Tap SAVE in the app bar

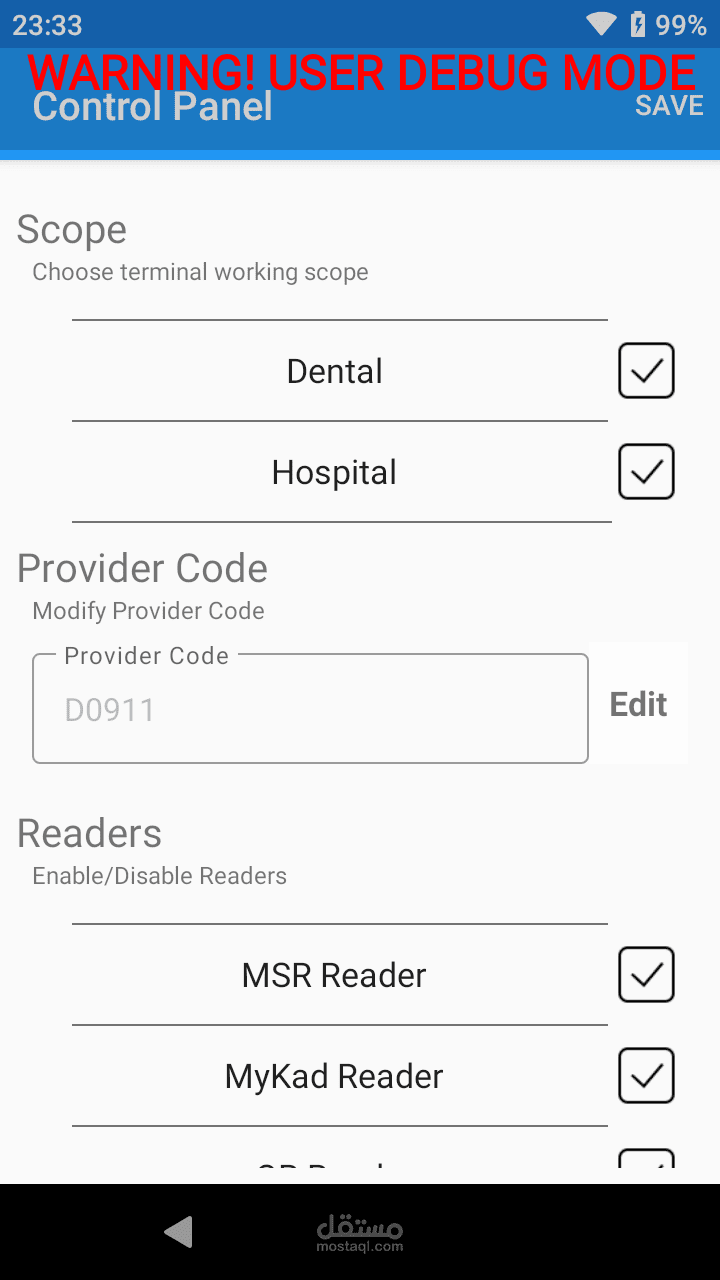(669, 105)
